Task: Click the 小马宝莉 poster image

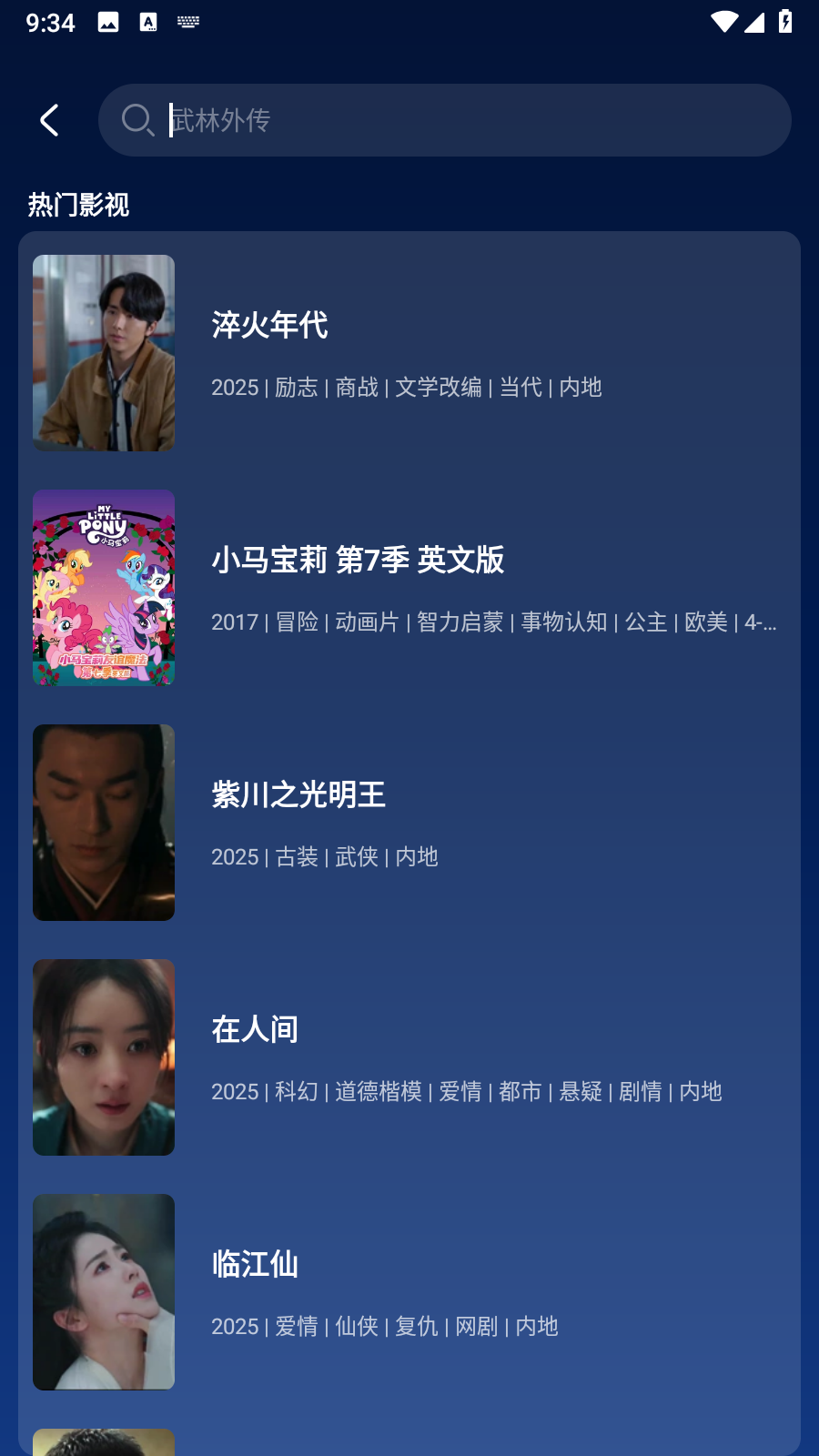Action: pos(104,589)
